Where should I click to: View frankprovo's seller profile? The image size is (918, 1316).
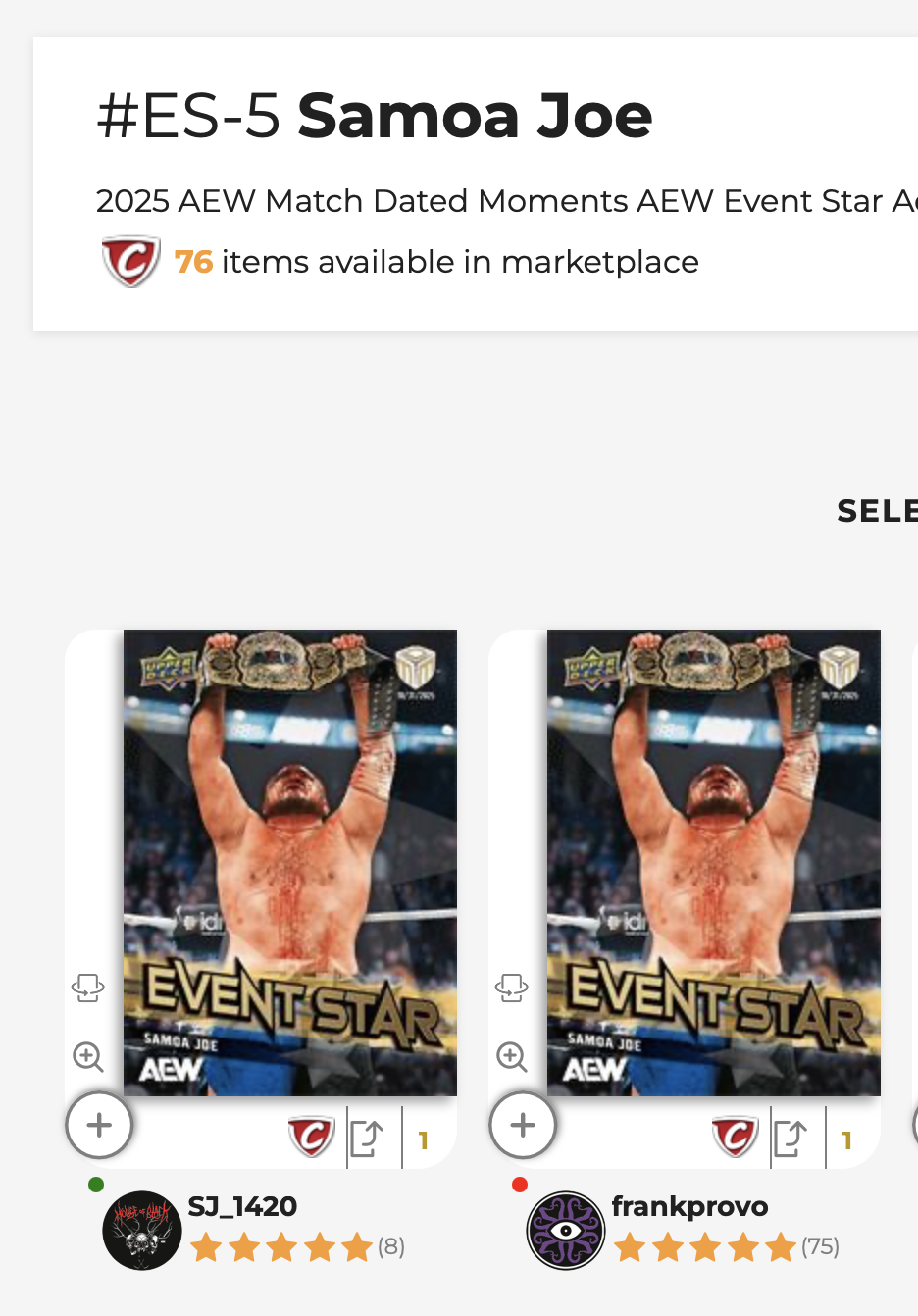[688, 1206]
